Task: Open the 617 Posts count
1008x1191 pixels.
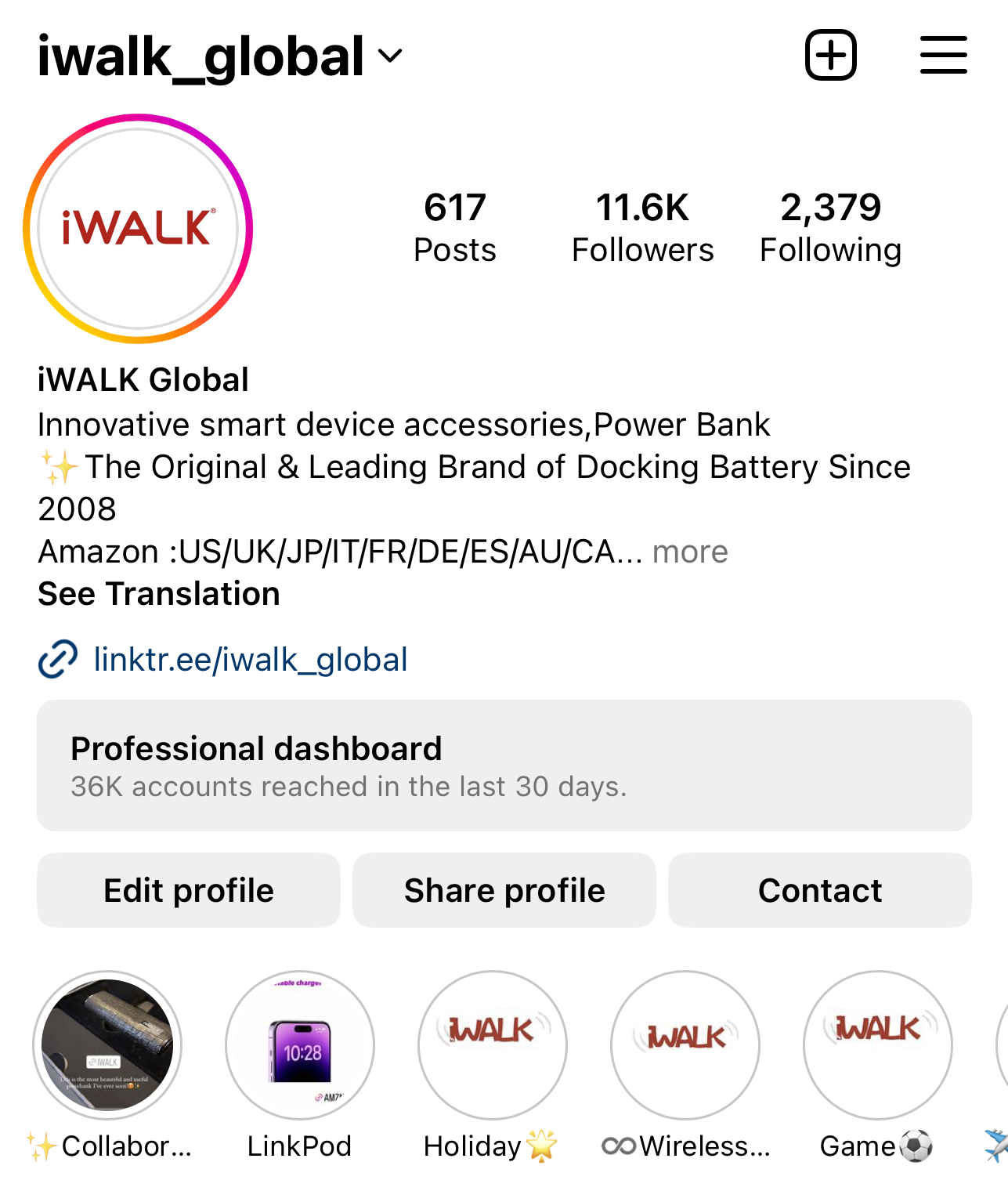Action: 454,227
